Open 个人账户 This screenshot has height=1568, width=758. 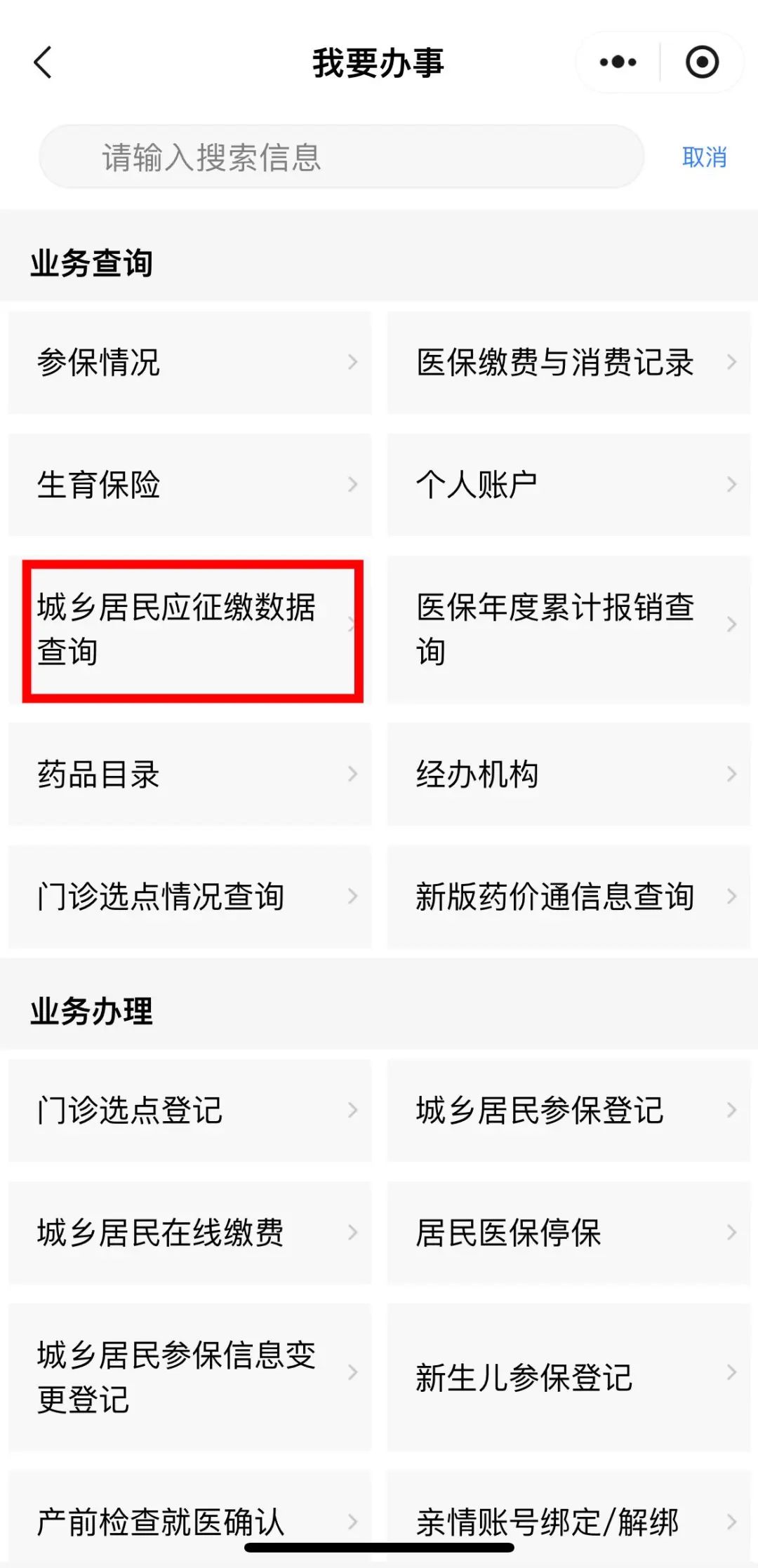click(x=568, y=485)
